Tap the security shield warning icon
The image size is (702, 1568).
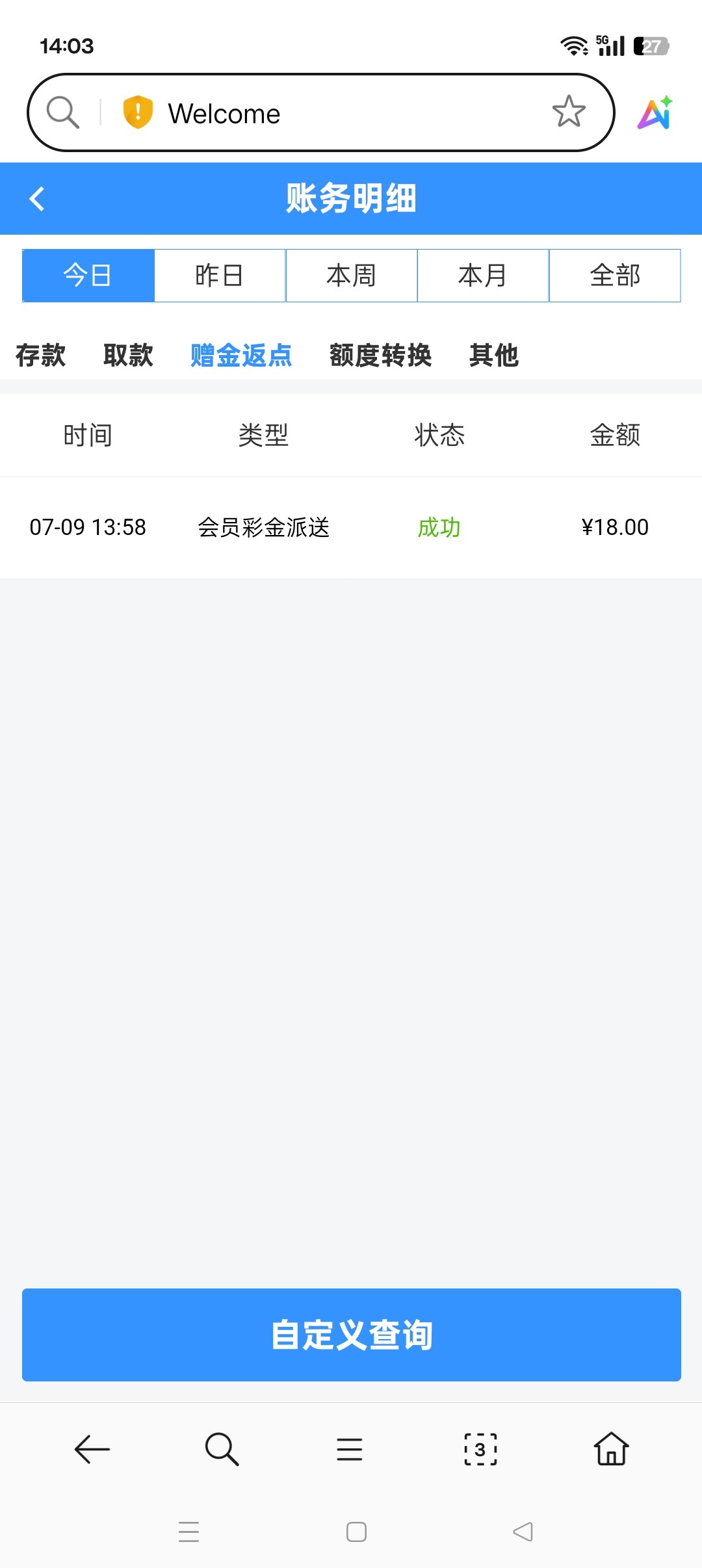coord(137,112)
